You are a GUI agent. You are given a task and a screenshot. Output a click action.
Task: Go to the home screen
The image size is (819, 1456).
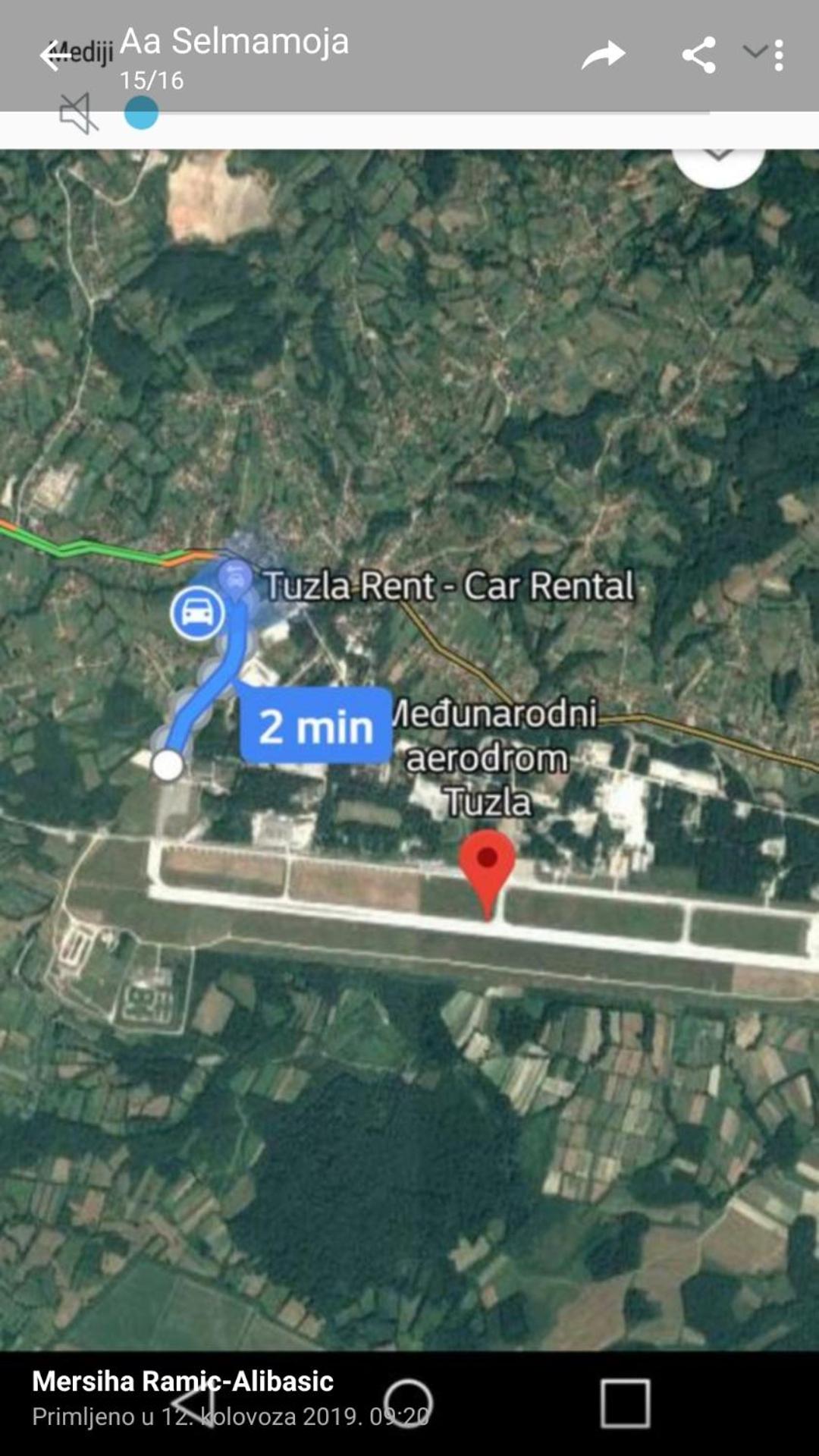click(408, 1404)
